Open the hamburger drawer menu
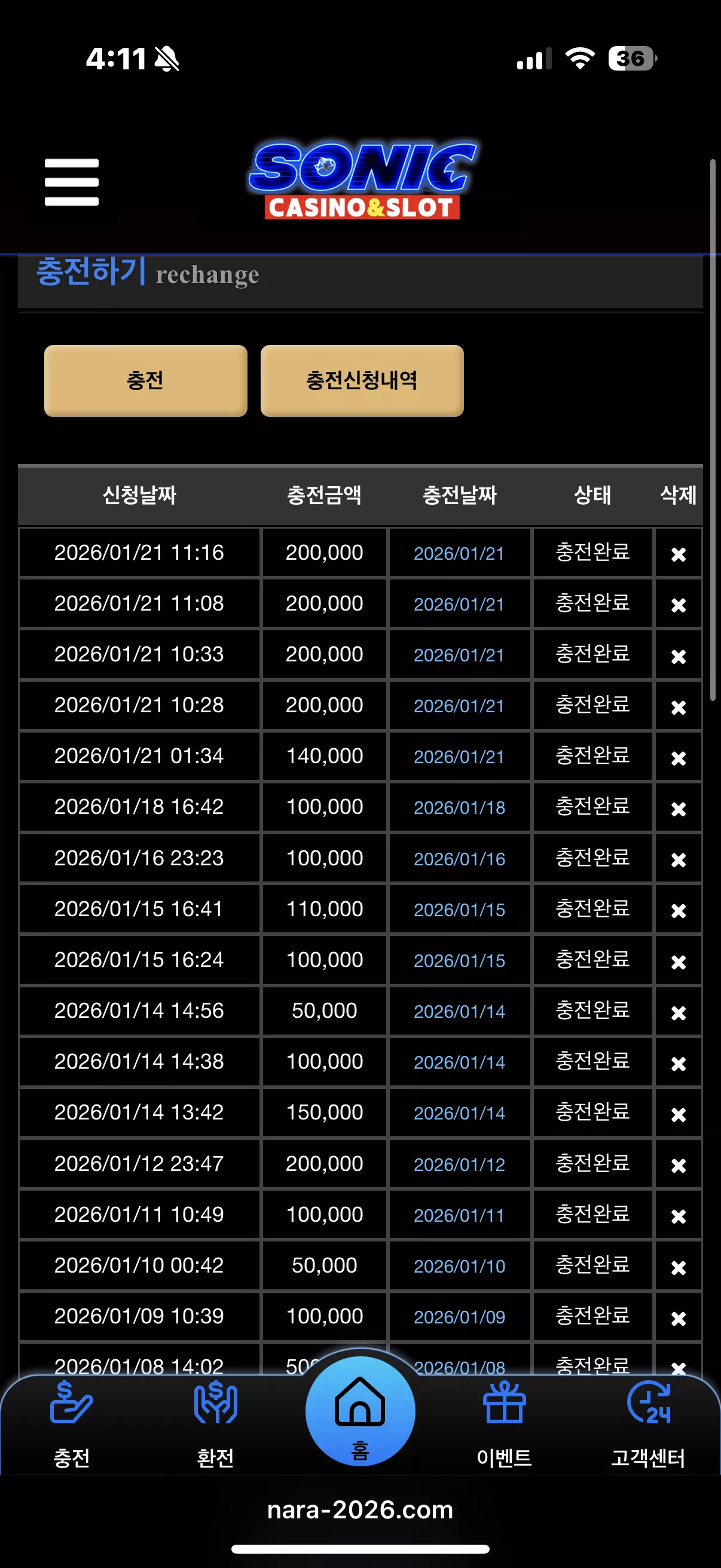This screenshot has width=721, height=1568. (x=72, y=182)
